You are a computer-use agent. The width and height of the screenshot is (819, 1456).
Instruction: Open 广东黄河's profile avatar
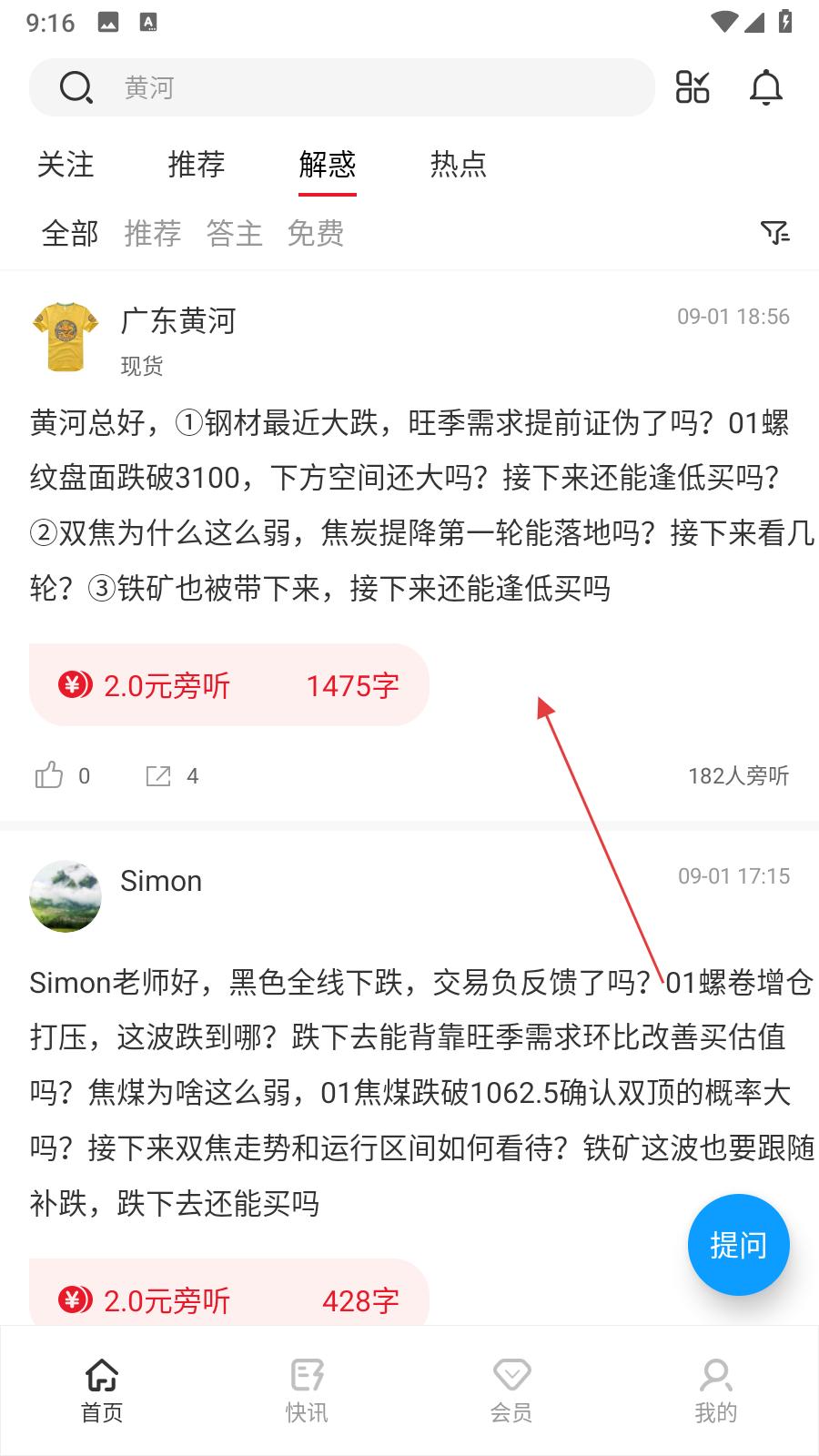[66, 337]
